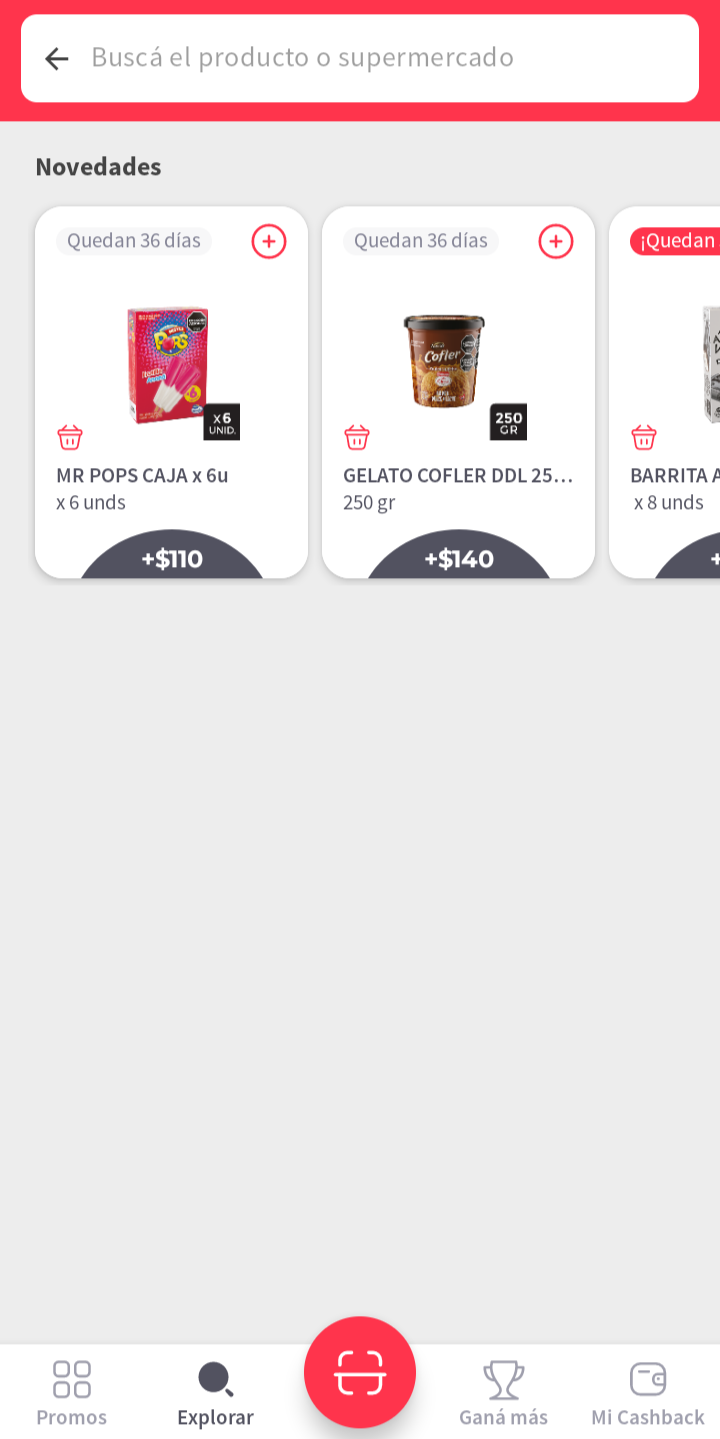Go back using the arrow icon
Screen dimensions: 720x1439
[x=57, y=59]
